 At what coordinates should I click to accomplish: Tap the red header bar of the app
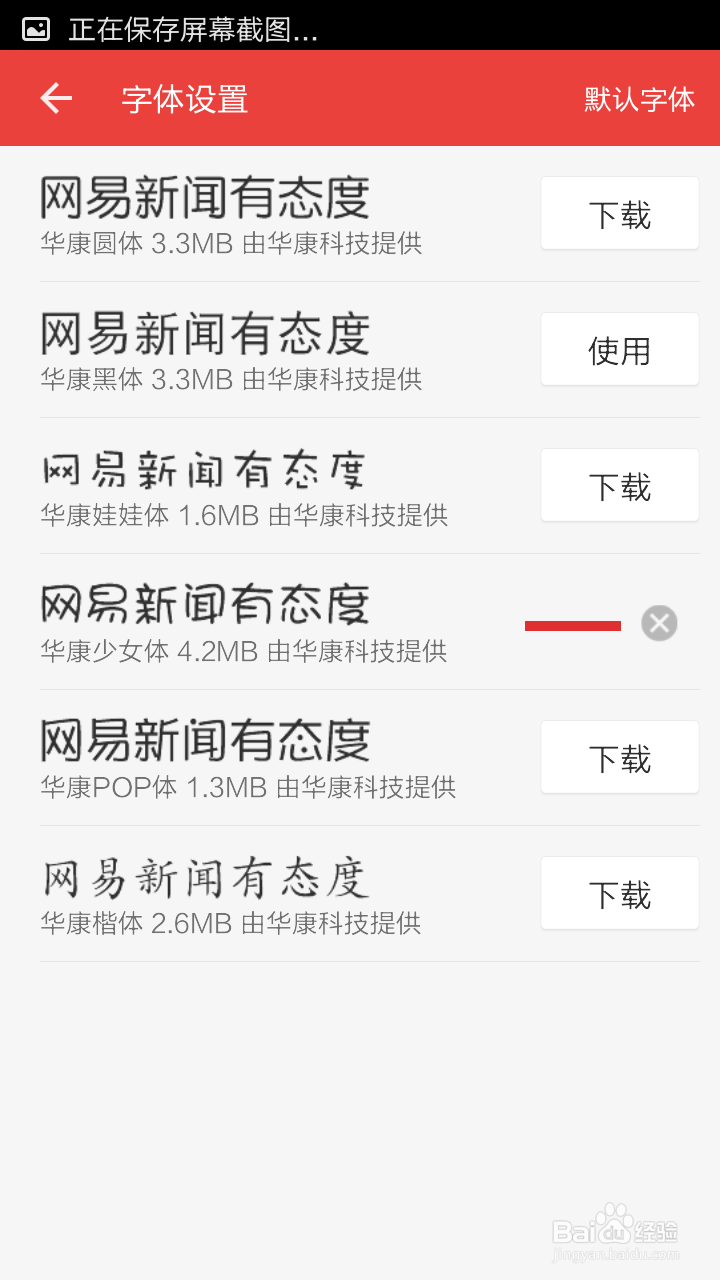[360, 98]
